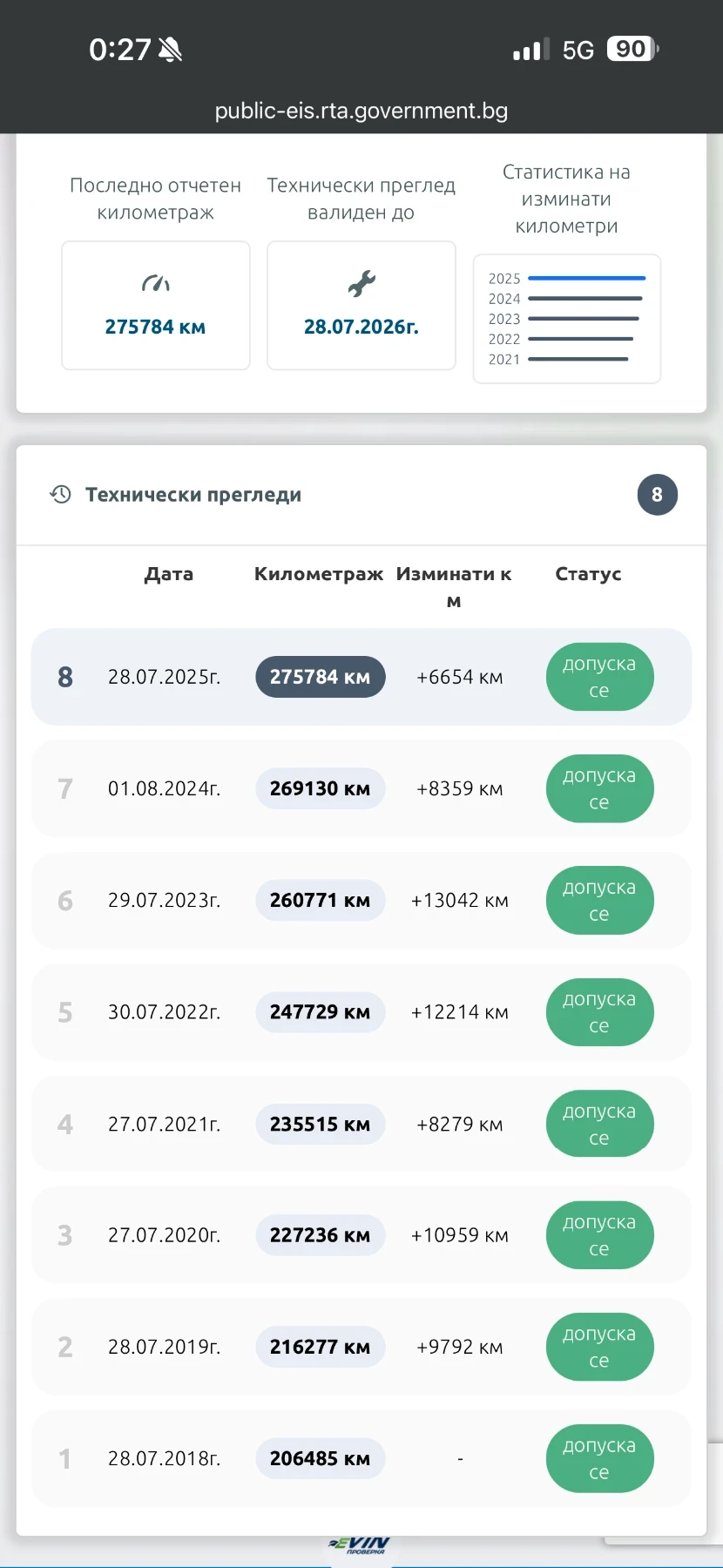Click the 206485 км mileage badge

pos(321,1458)
